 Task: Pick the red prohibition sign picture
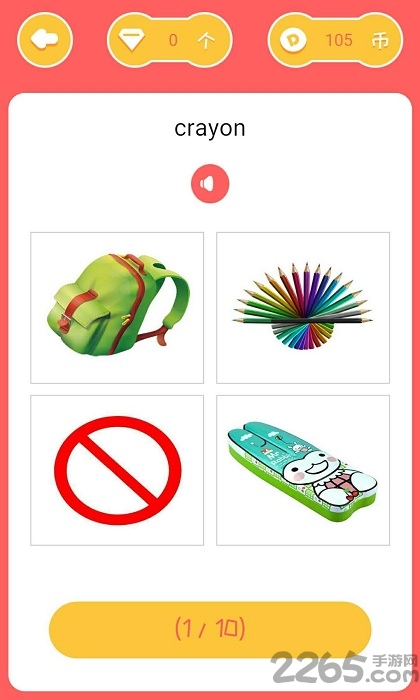tap(117, 470)
